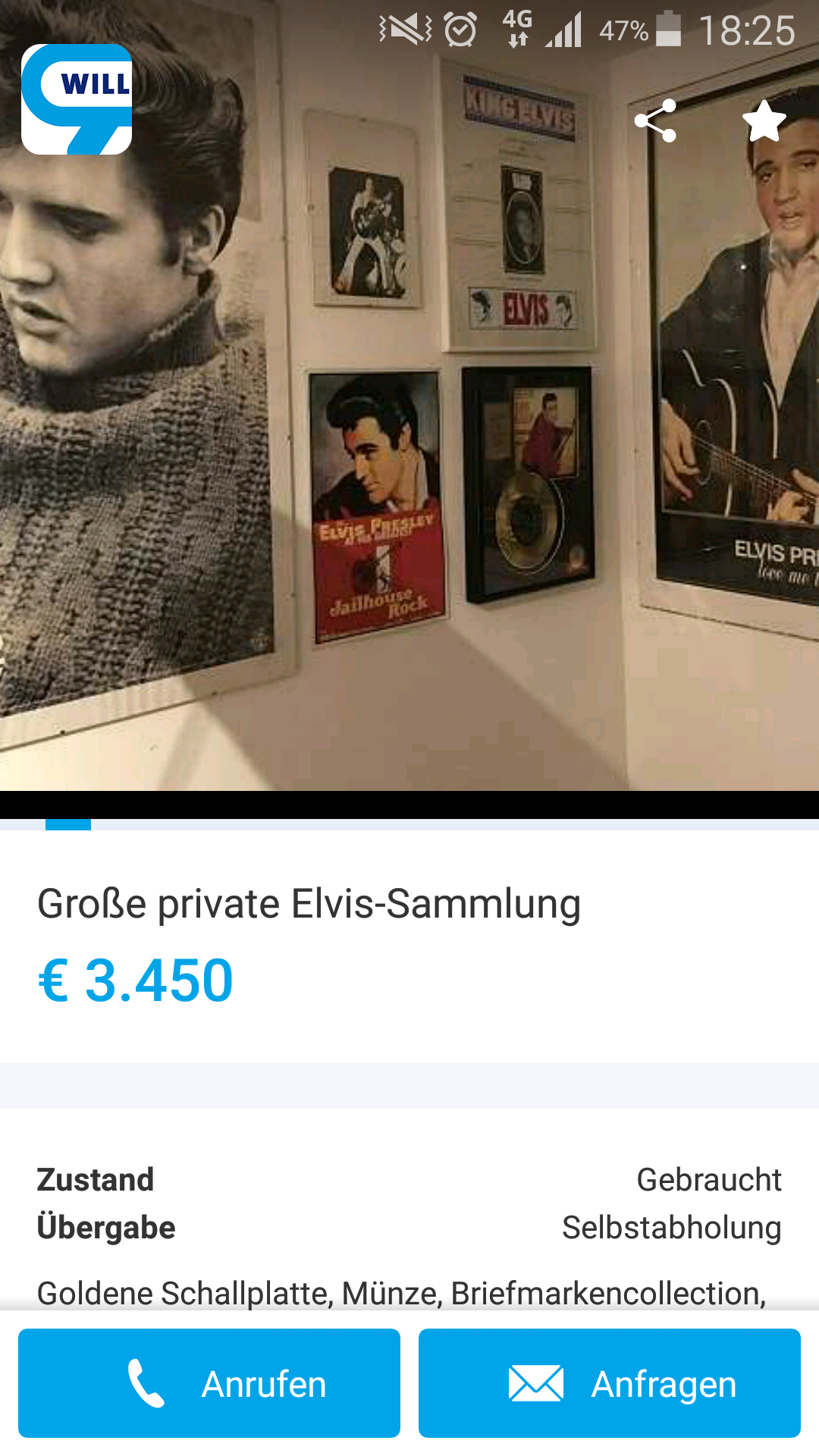Share this Elvis collection listing
Screen dimensions: 819x1456
pos(655,121)
